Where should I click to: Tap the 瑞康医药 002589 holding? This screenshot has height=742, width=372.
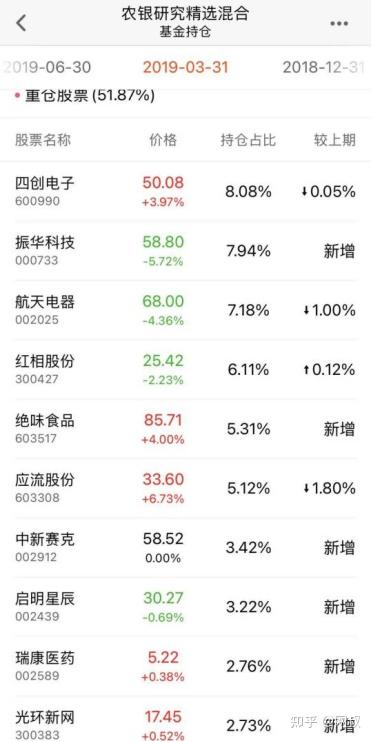pos(186,666)
